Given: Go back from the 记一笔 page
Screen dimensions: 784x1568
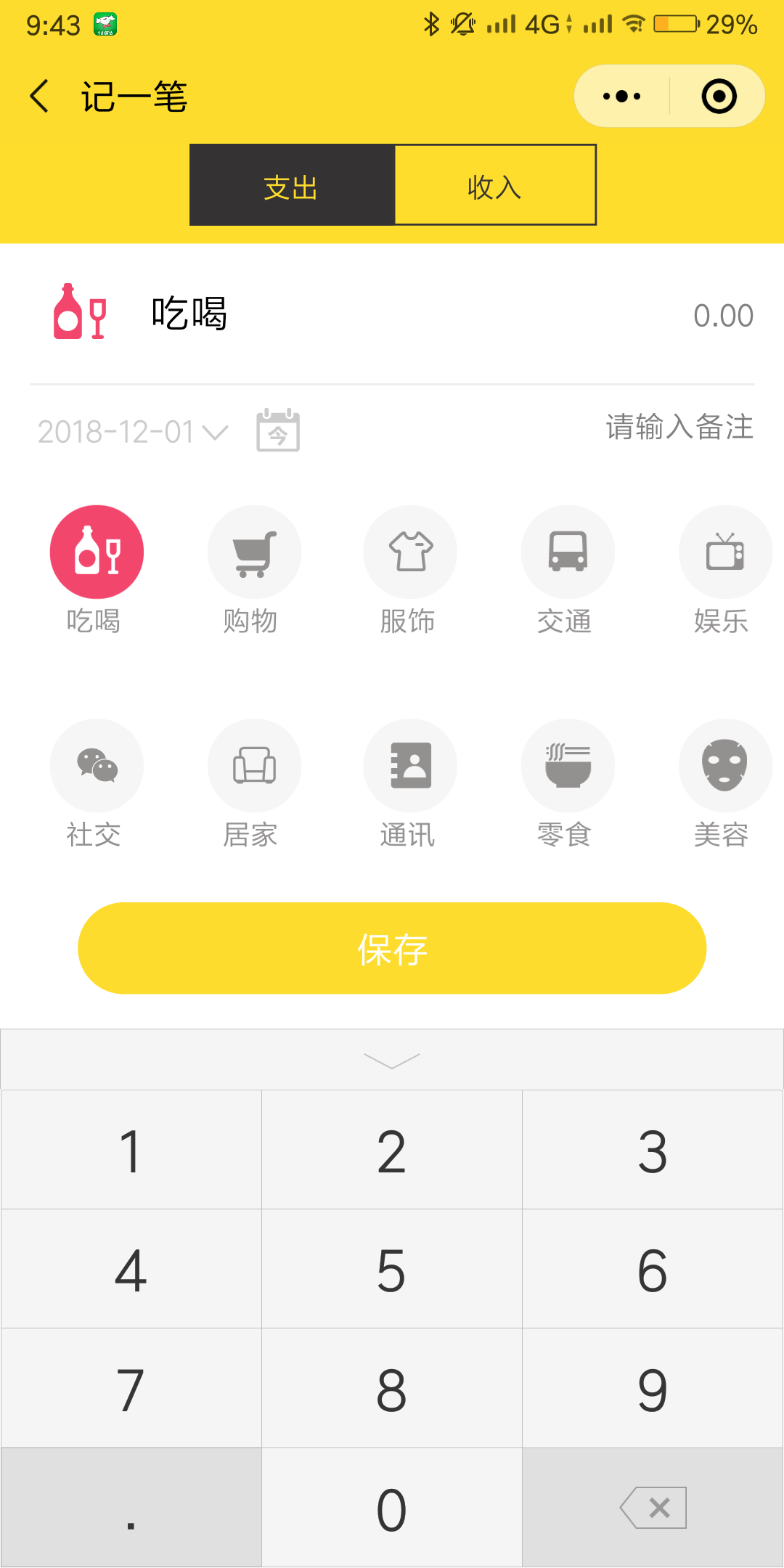Looking at the screenshot, I should click(40, 97).
